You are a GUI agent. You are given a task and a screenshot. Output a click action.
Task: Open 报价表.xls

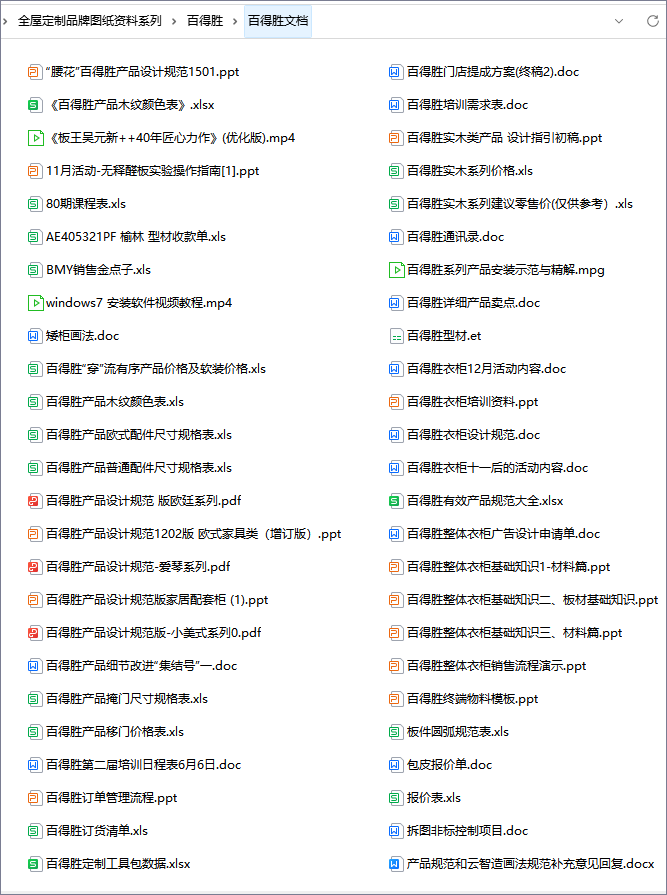[433, 798]
